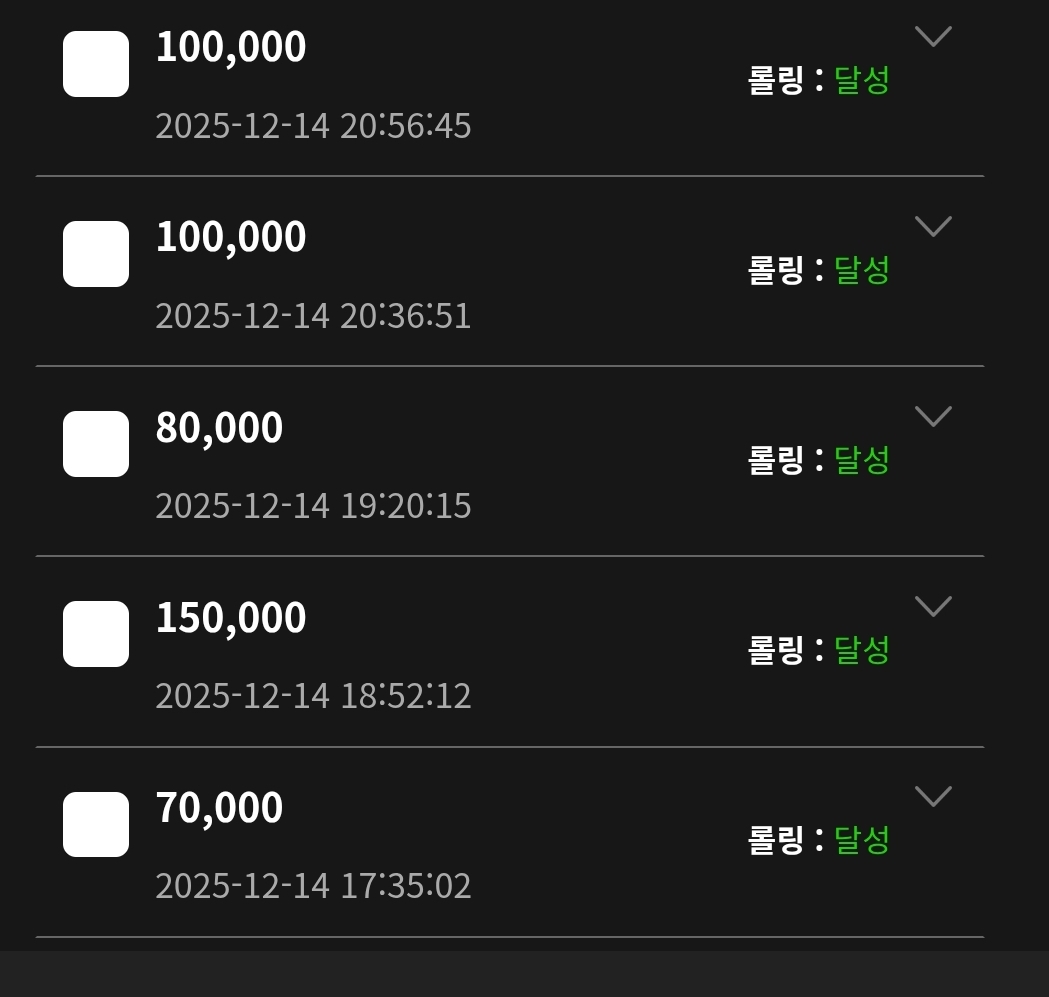Expand the 100,000 entry from 20:56:45
1049x997 pixels.
(x=933, y=37)
